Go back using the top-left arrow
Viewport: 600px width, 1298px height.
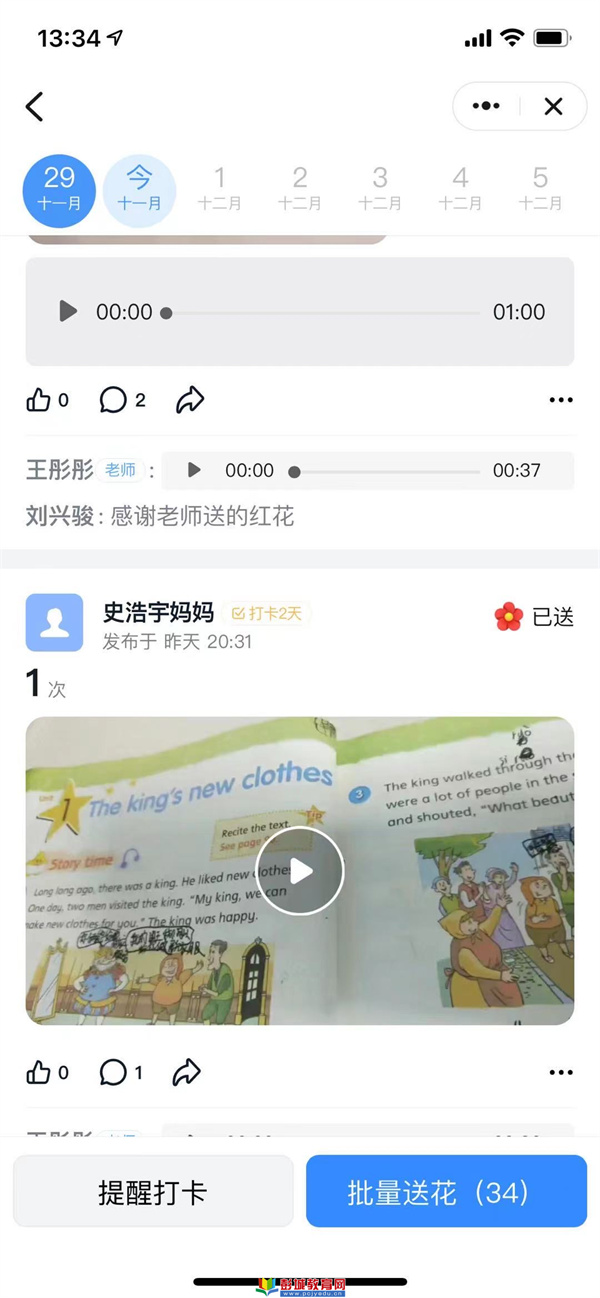35,106
